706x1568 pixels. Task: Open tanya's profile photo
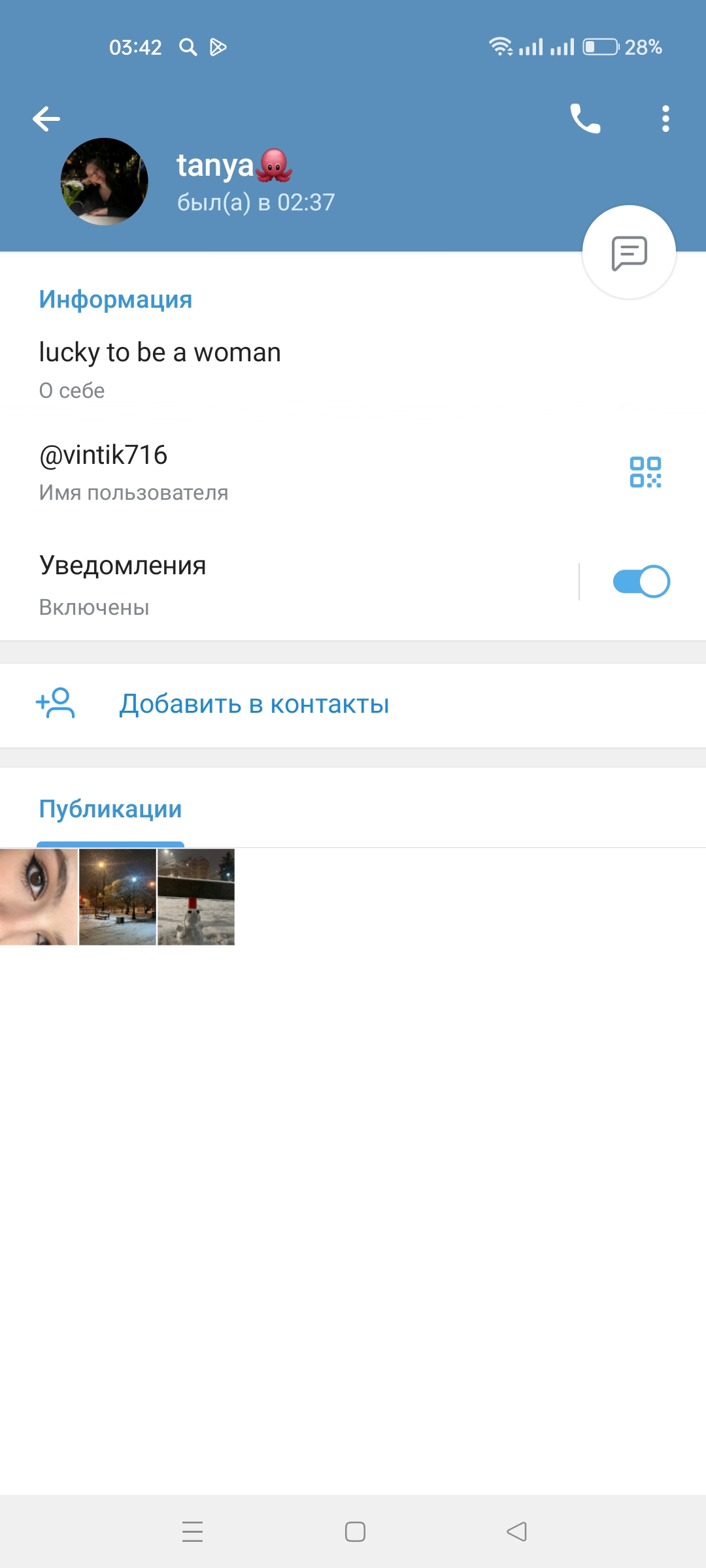(x=105, y=182)
